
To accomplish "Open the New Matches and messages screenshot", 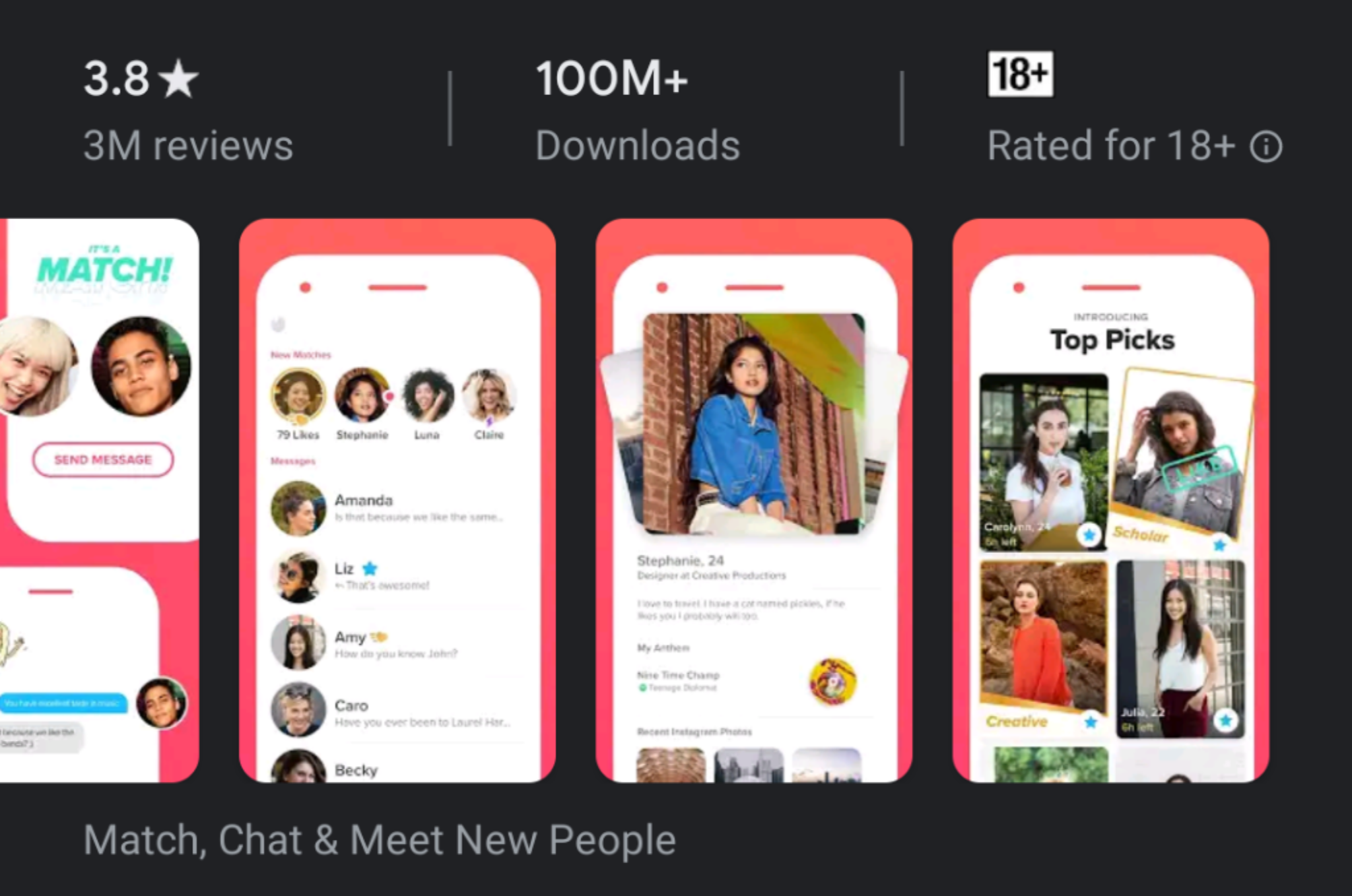I will tap(397, 500).
